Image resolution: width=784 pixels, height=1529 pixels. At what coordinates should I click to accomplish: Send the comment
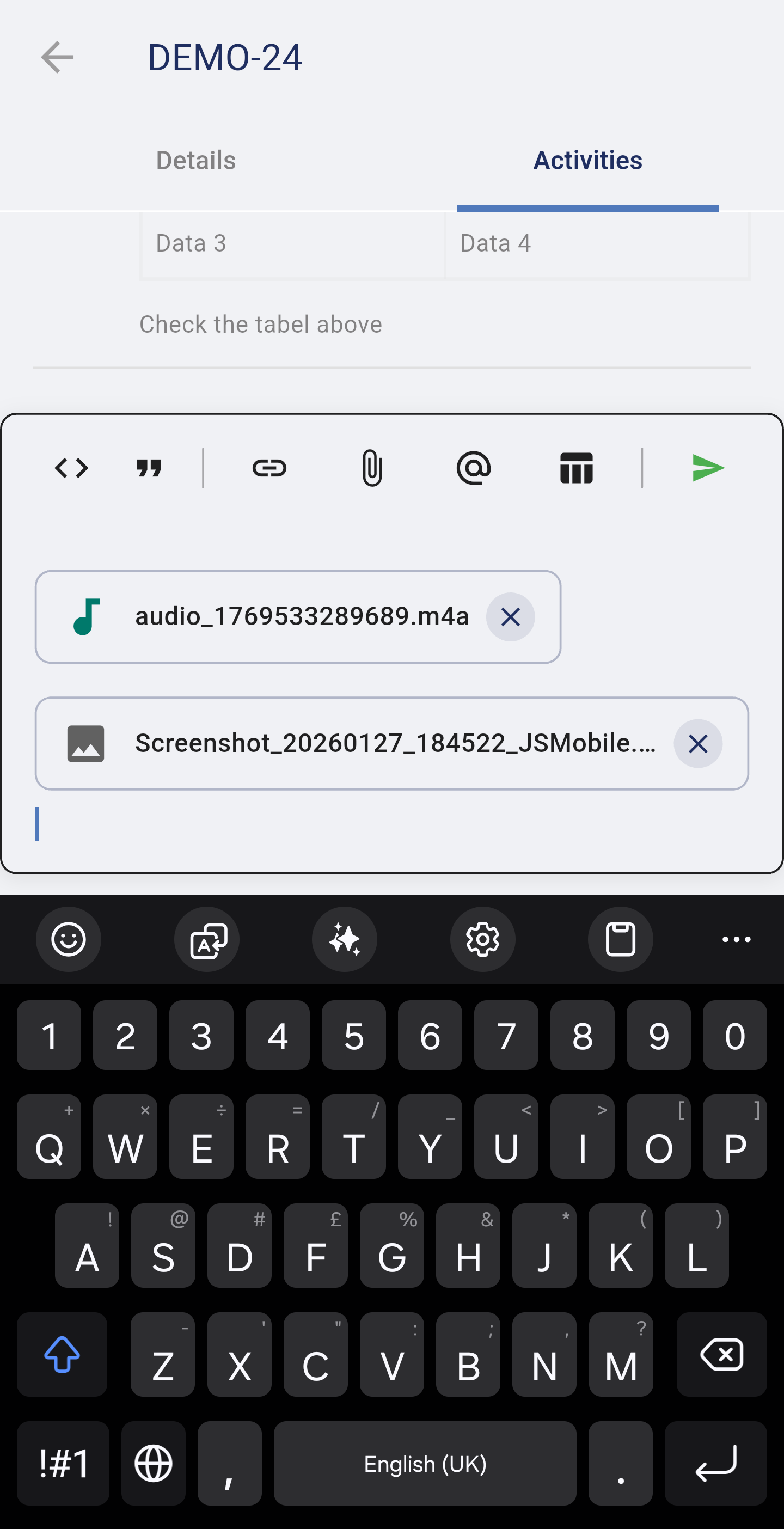[708, 468]
